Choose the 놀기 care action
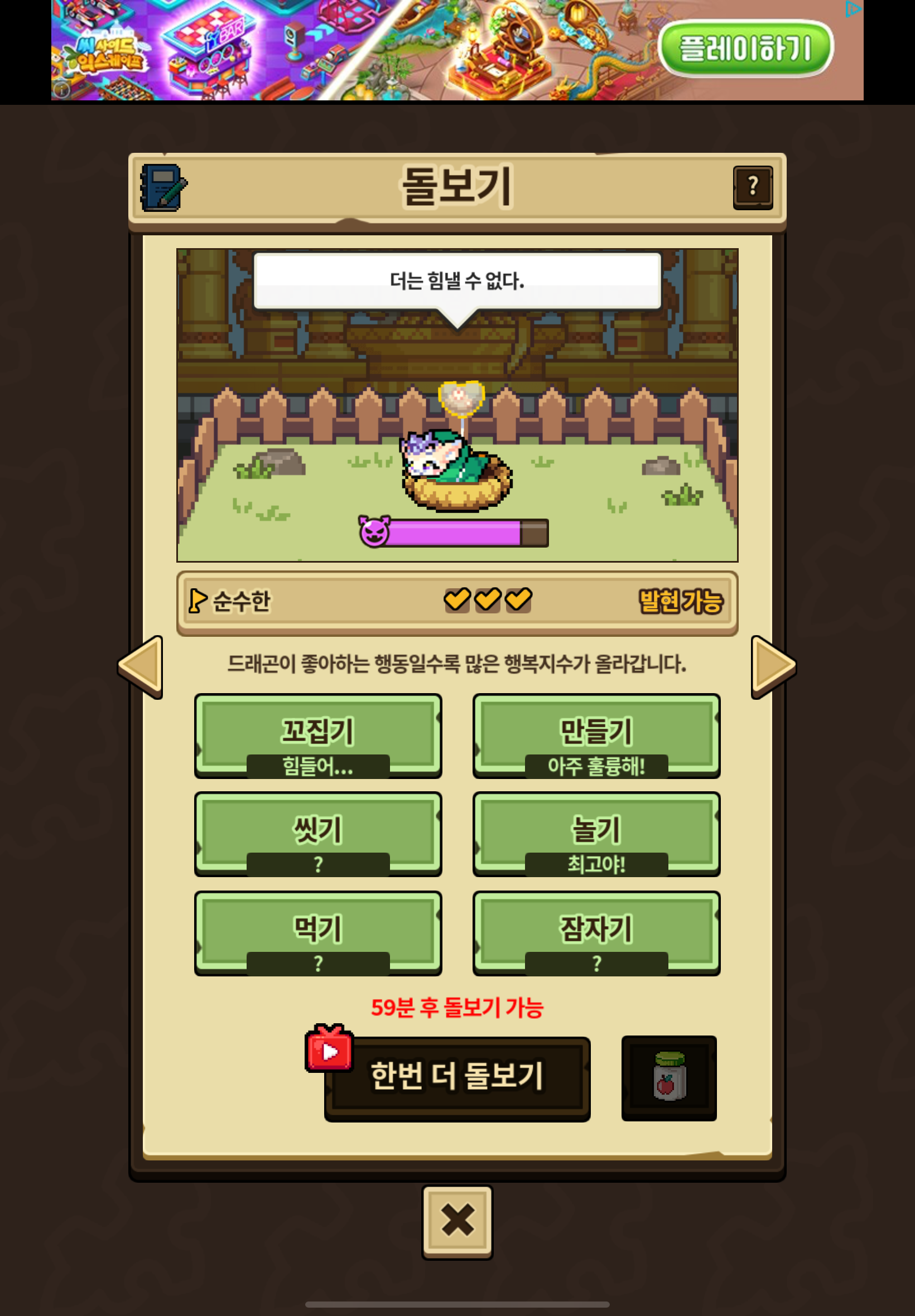This screenshot has width=915, height=1316. click(596, 833)
